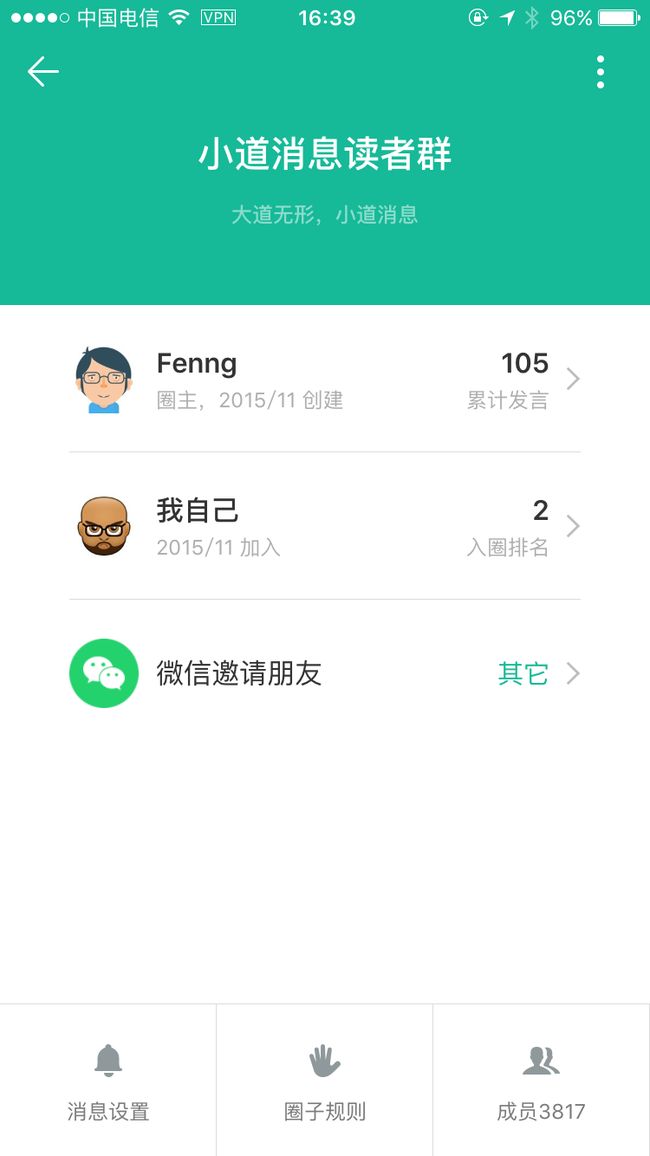The width and height of the screenshot is (650, 1156).
Task: Tap 其它 for other invite options
Action: (x=523, y=673)
